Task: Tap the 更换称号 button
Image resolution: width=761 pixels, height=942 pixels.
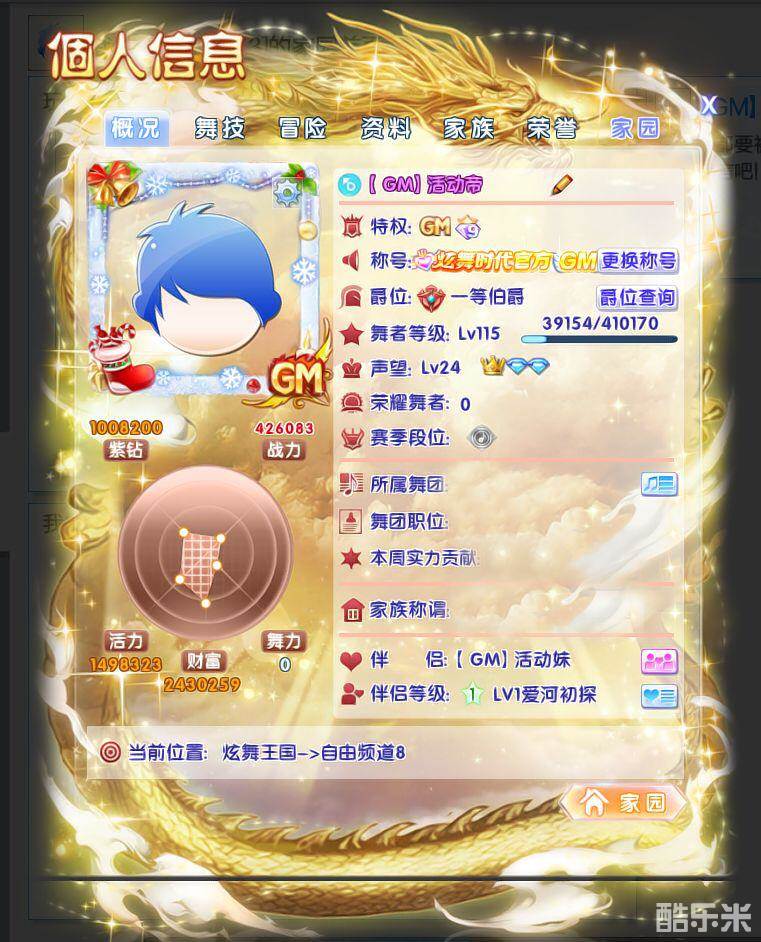Action: point(638,261)
